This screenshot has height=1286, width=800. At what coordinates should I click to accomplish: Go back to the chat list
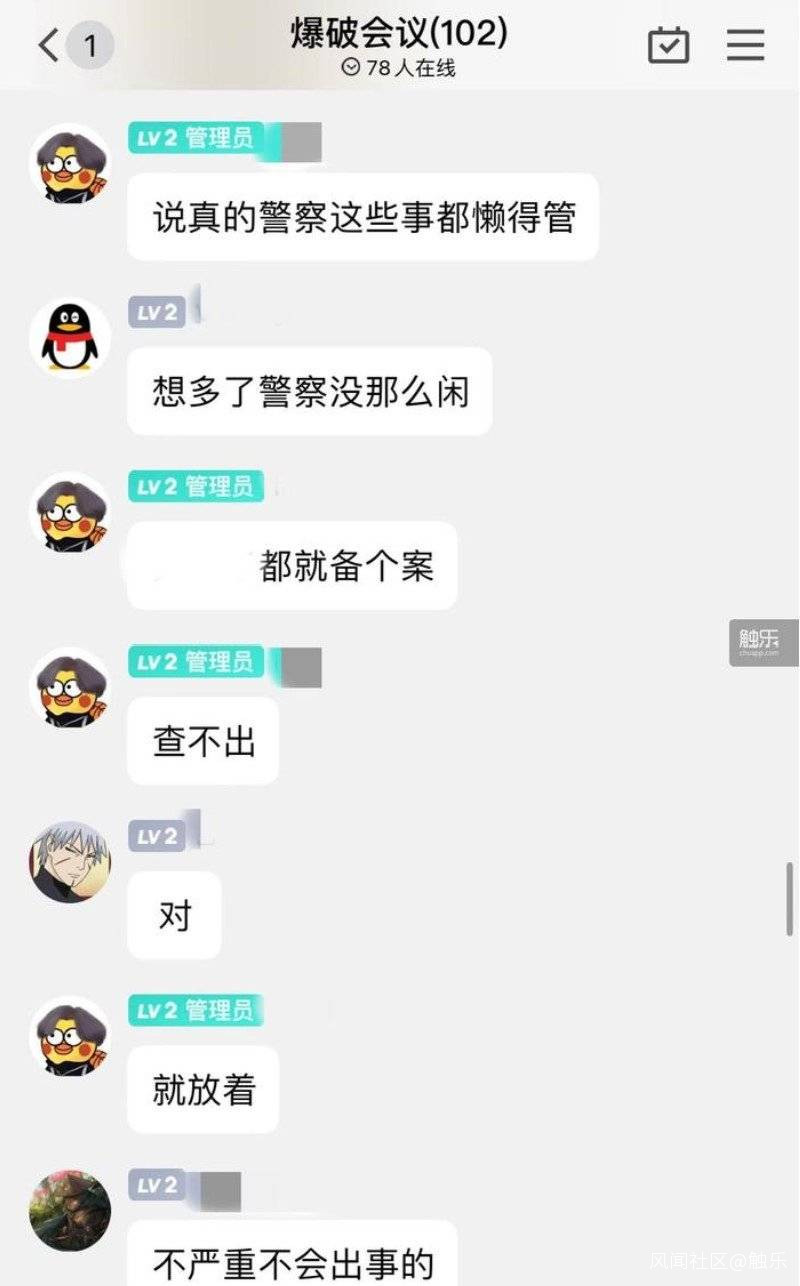point(50,45)
